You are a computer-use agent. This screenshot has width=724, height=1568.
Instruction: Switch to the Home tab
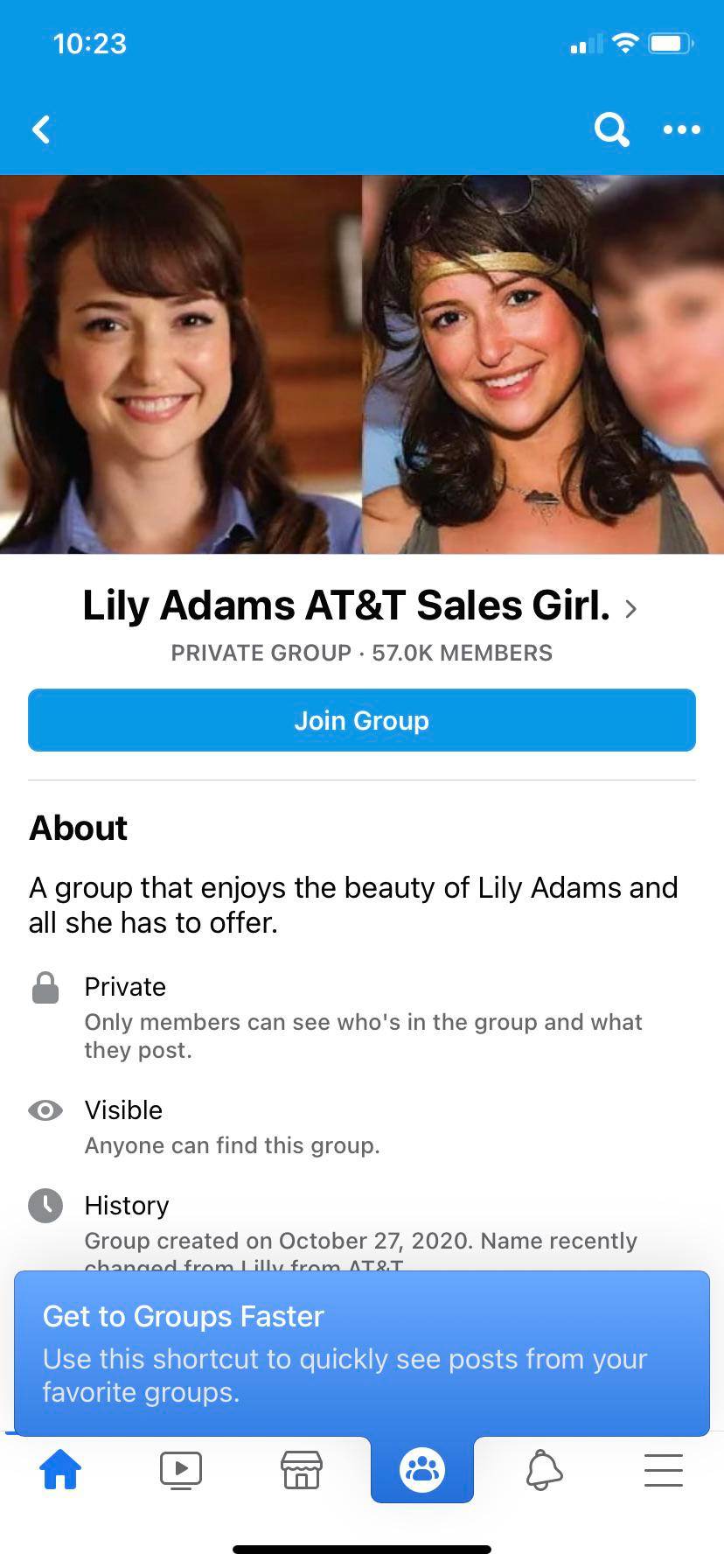pos(60,1469)
